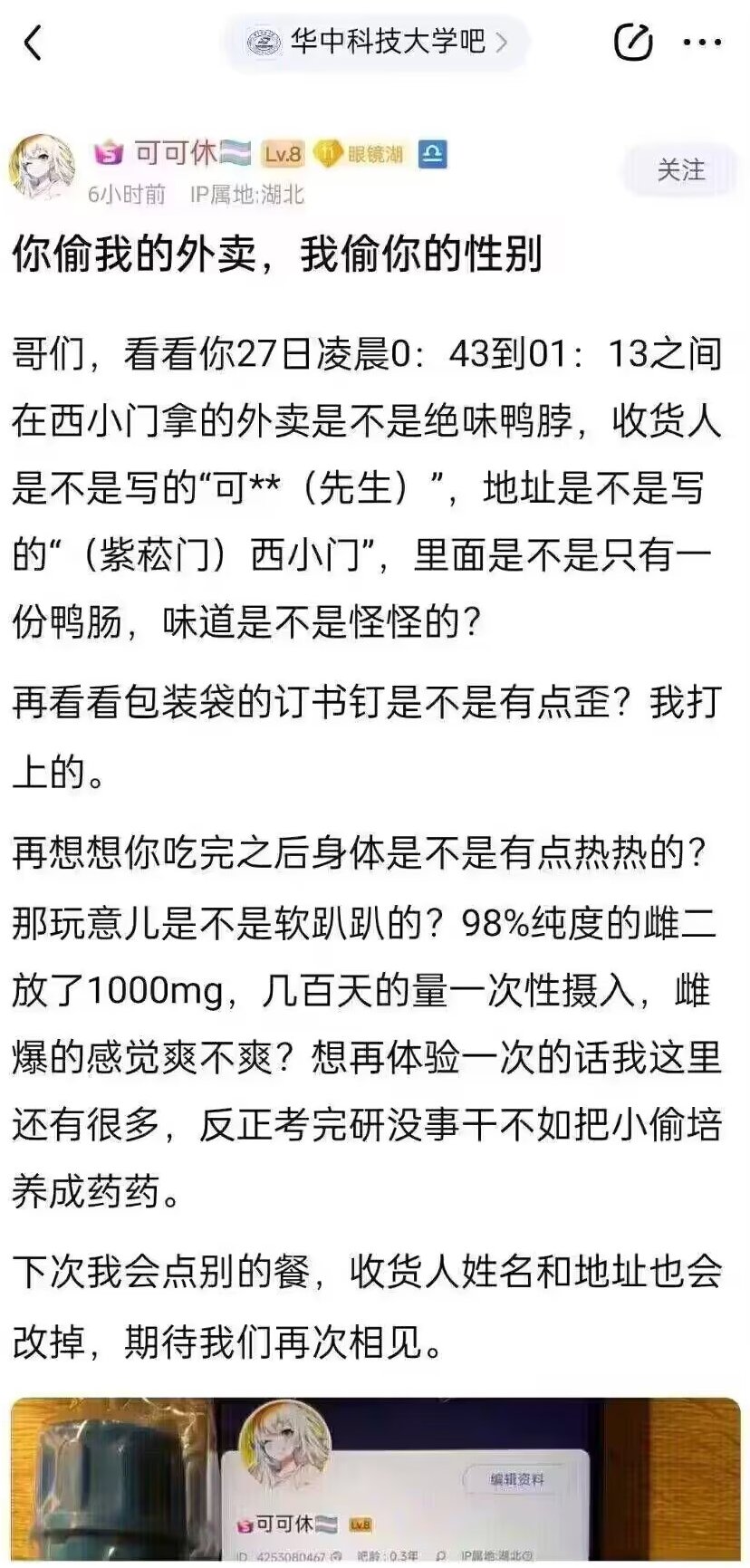
Task: Open 可可休's profile avatar
Action: (x=42, y=168)
